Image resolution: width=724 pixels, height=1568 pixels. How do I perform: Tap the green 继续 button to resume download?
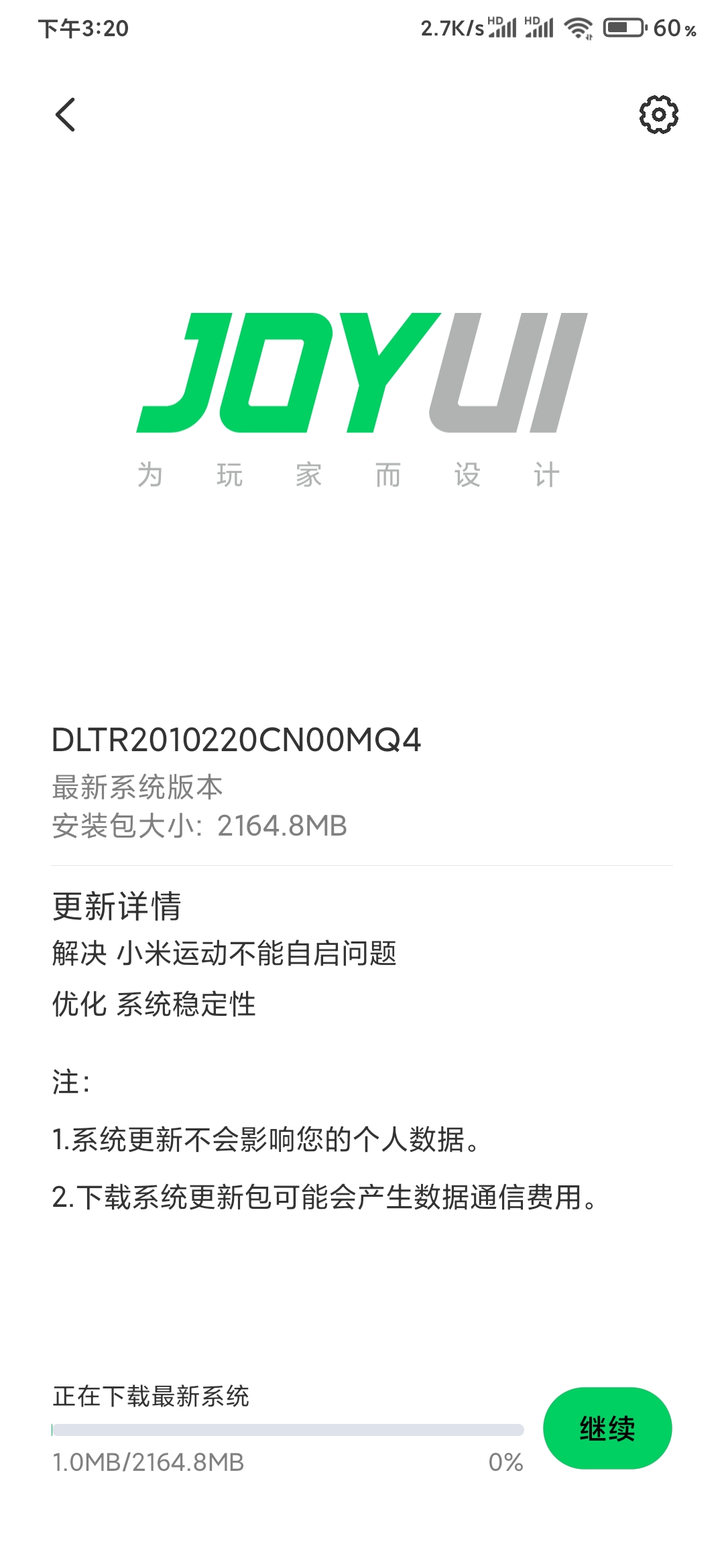pos(607,1428)
